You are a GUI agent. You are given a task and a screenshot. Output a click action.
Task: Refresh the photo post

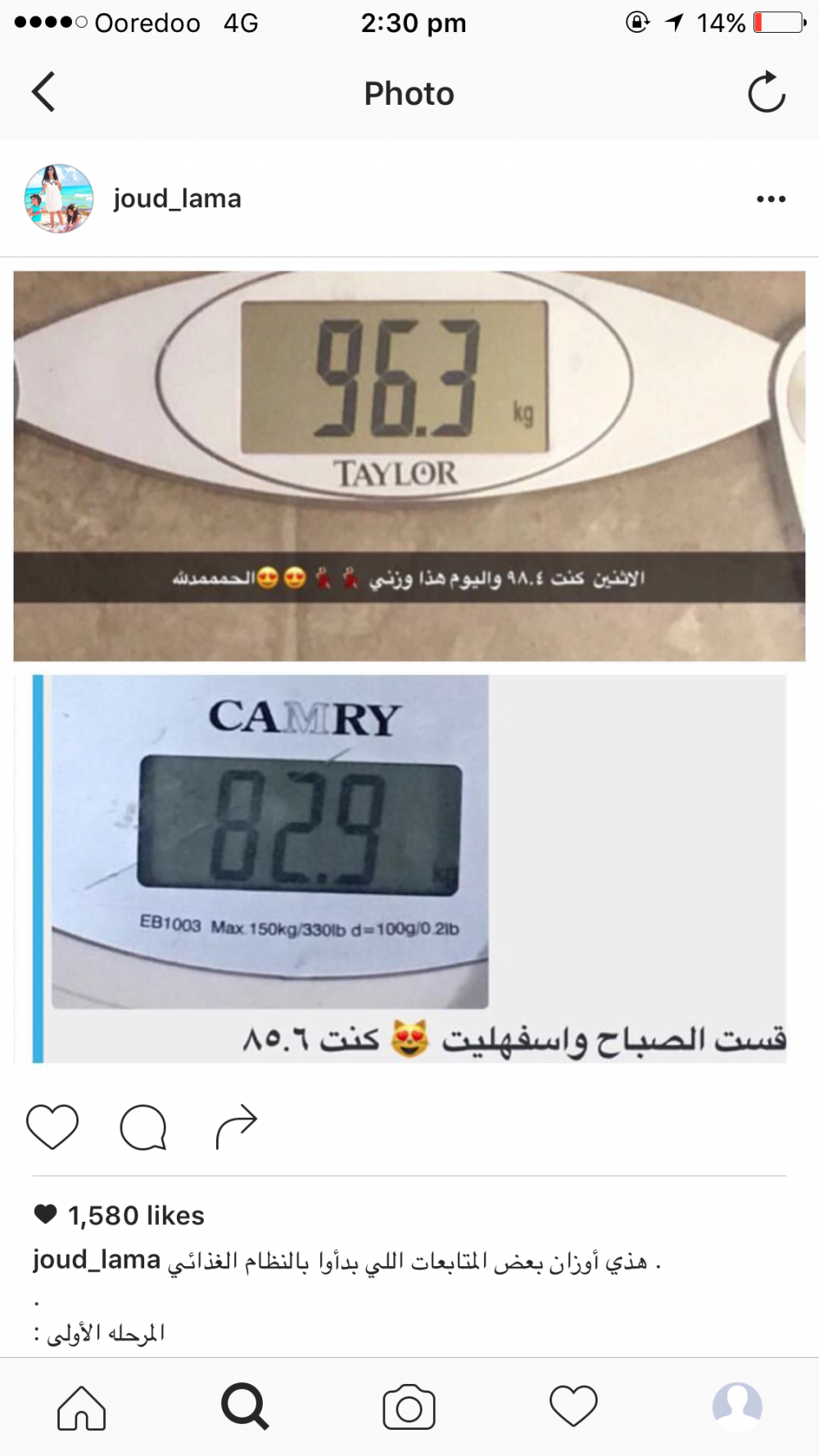[x=767, y=92]
